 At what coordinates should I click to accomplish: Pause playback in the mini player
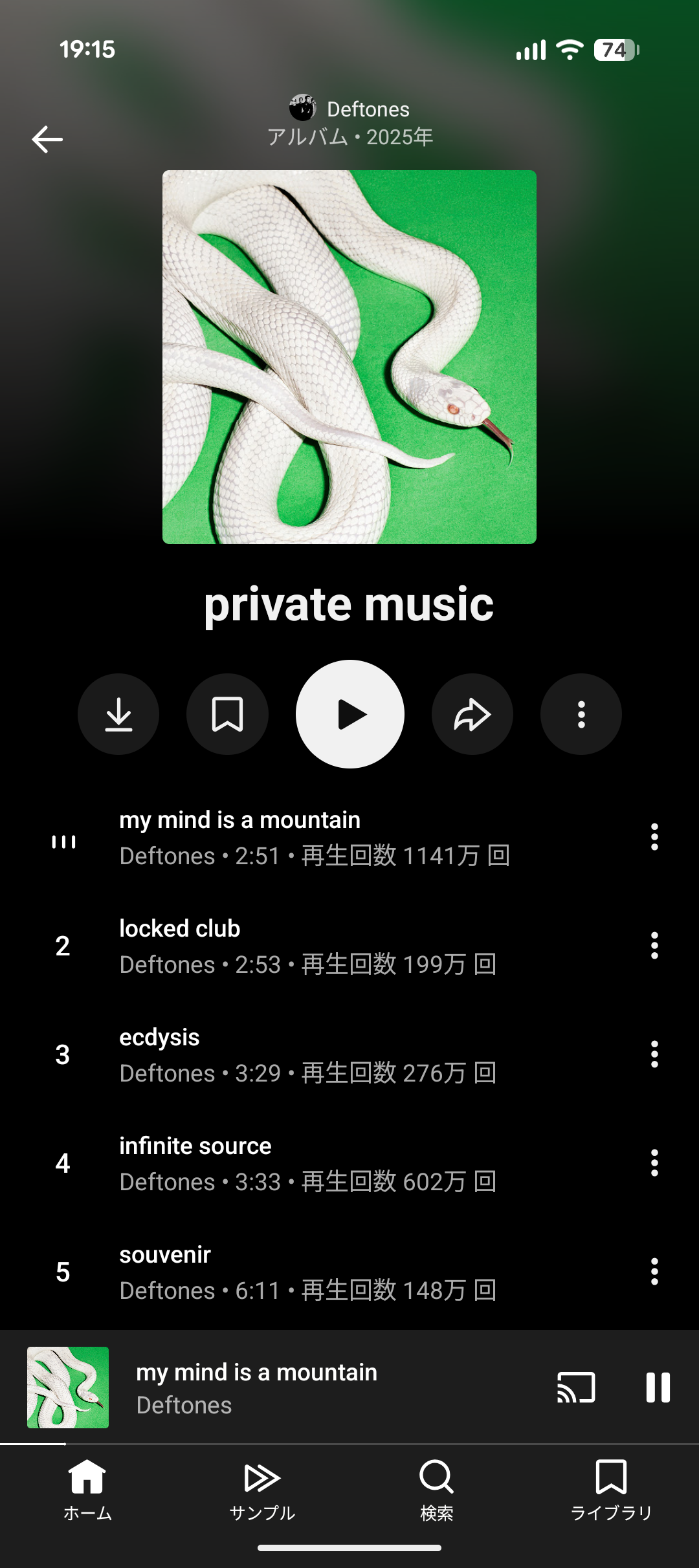658,1388
